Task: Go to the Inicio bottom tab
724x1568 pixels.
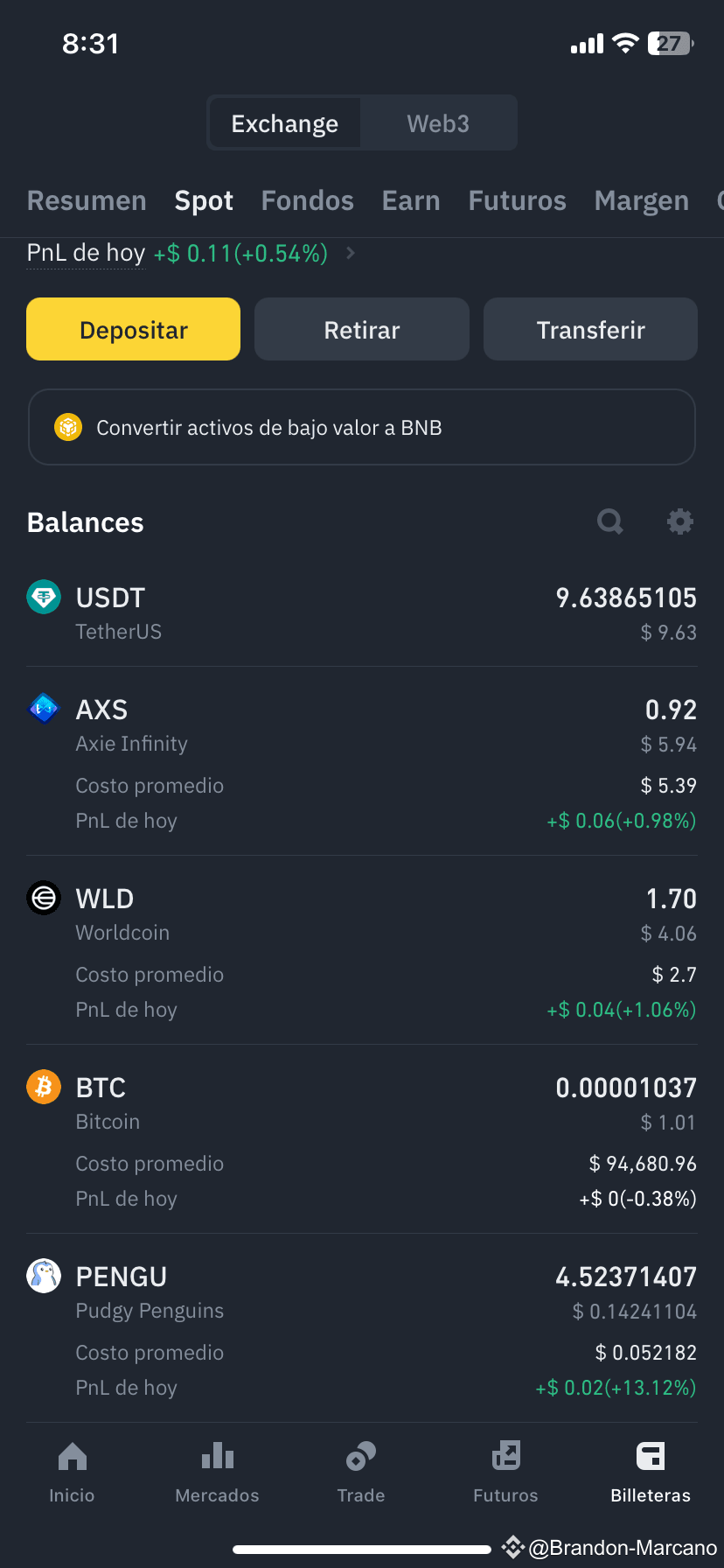Action: (x=72, y=1472)
